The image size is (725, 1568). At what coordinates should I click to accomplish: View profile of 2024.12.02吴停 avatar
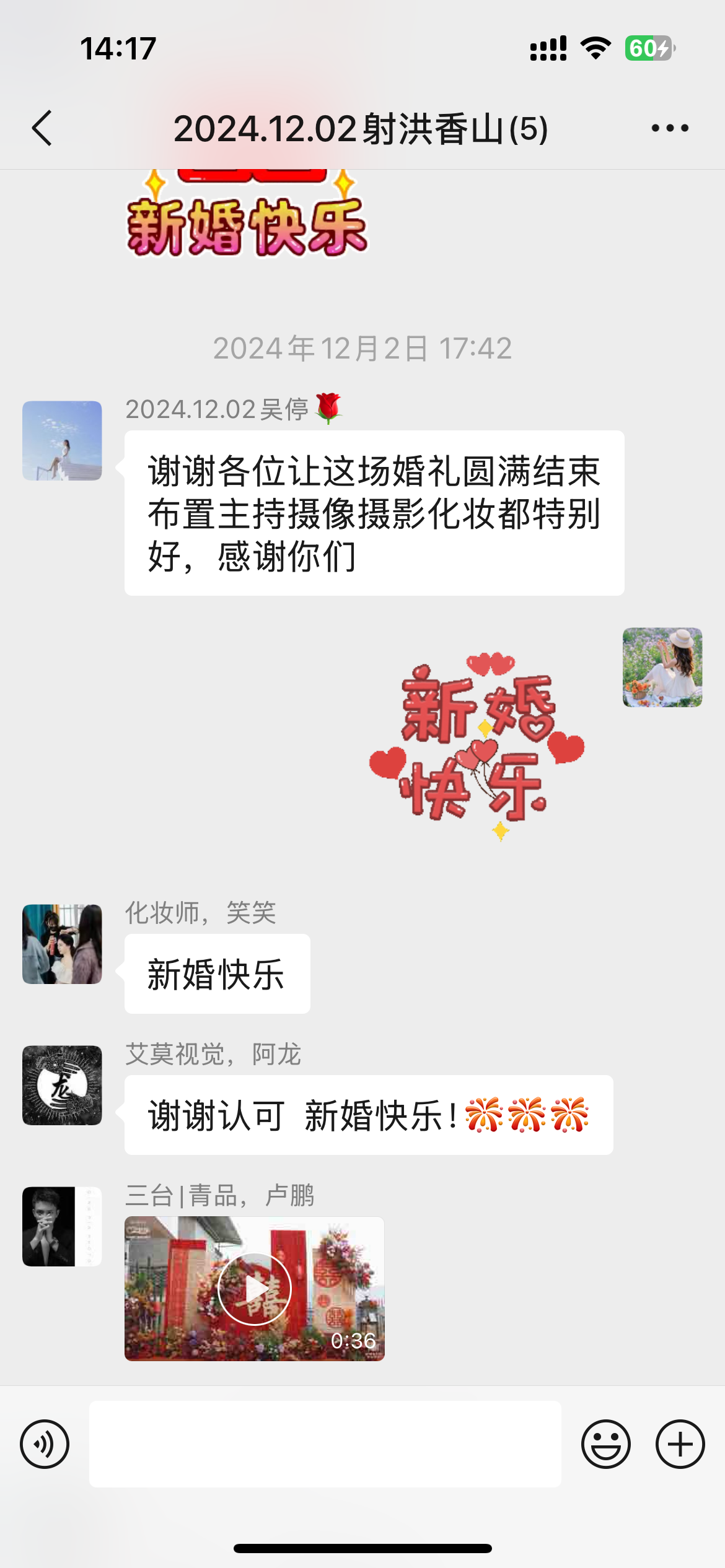(x=62, y=440)
